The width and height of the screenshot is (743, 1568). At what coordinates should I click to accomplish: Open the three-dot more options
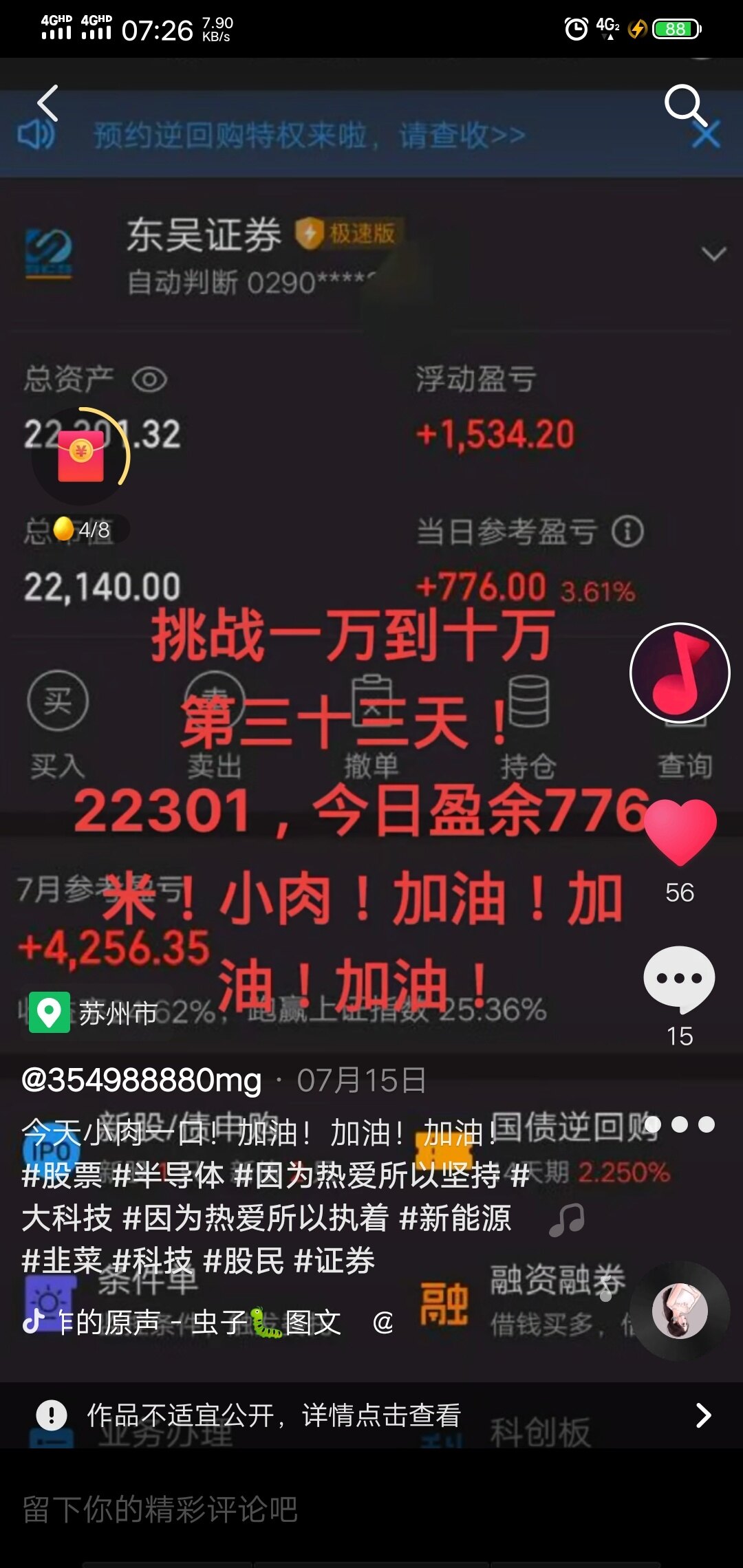(680, 1124)
